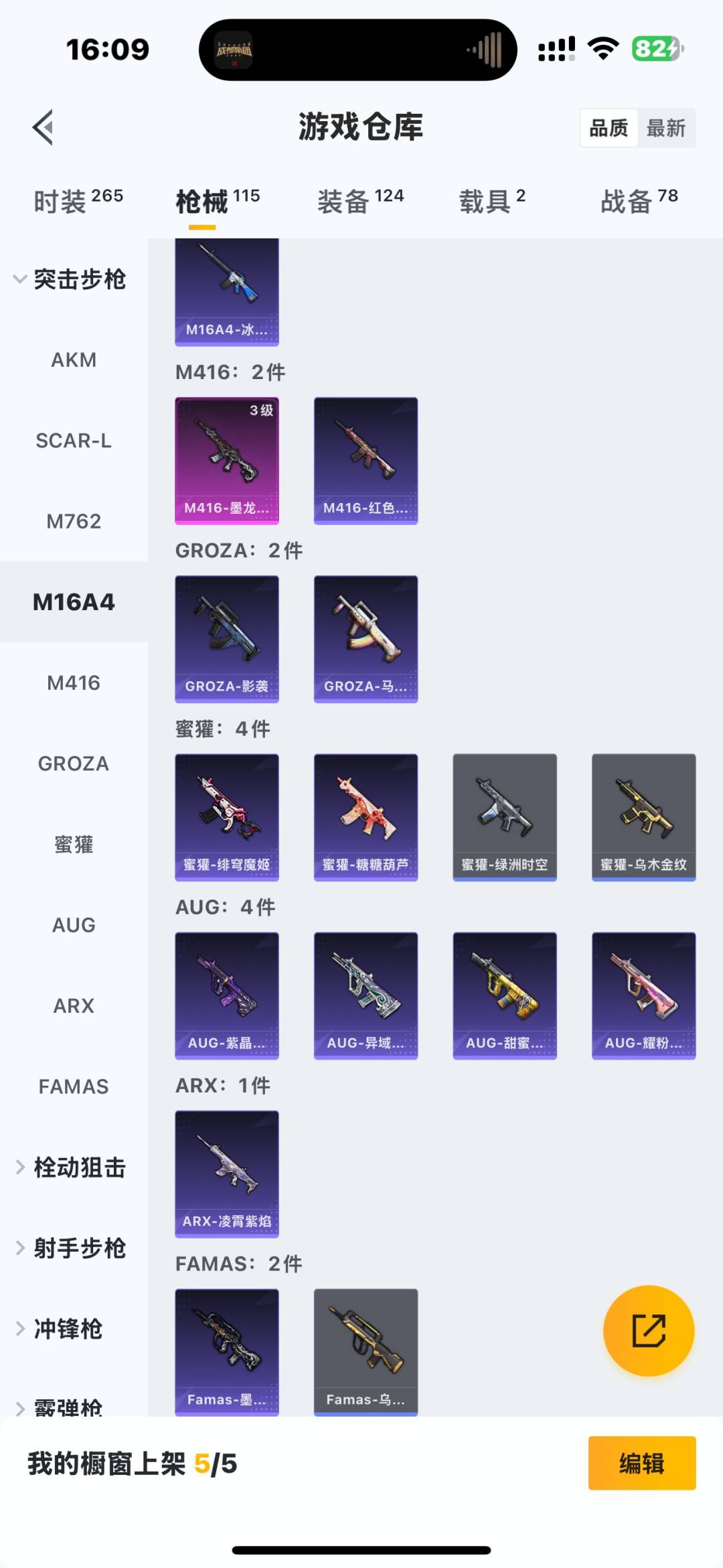Screen dimensions: 723x1568
Task: Open the ARX-凌霄紫焰 skin card
Action: point(227,1173)
